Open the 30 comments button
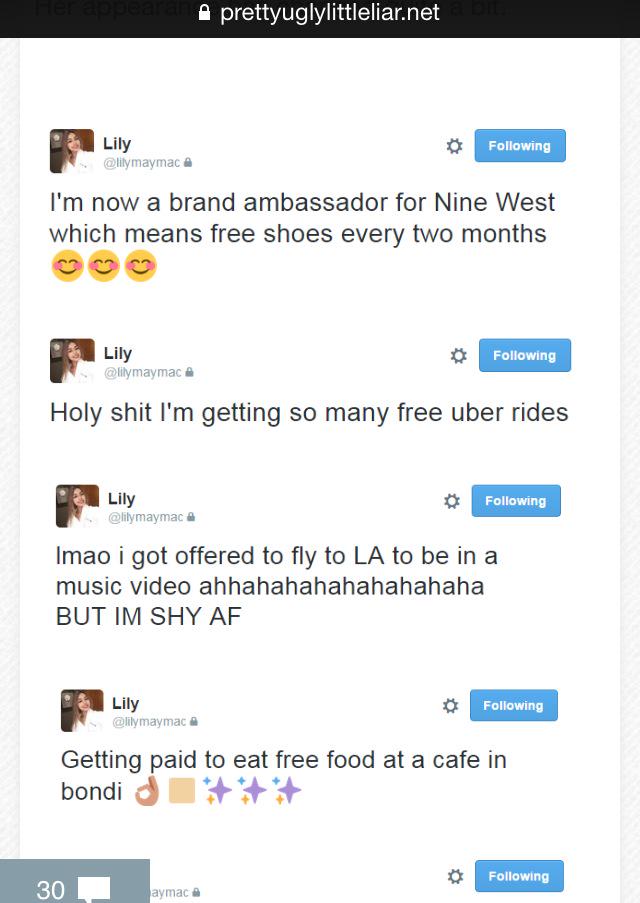The width and height of the screenshot is (640, 903). click(x=74, y=885)
